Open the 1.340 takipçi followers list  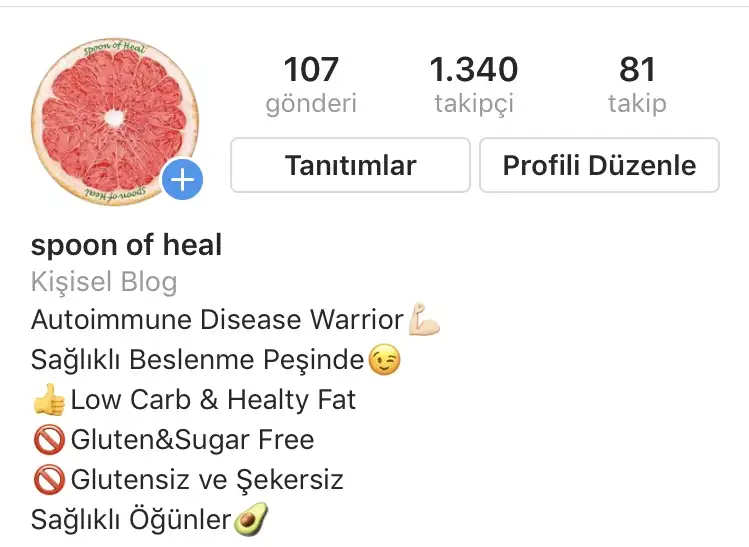click(473, 84)
